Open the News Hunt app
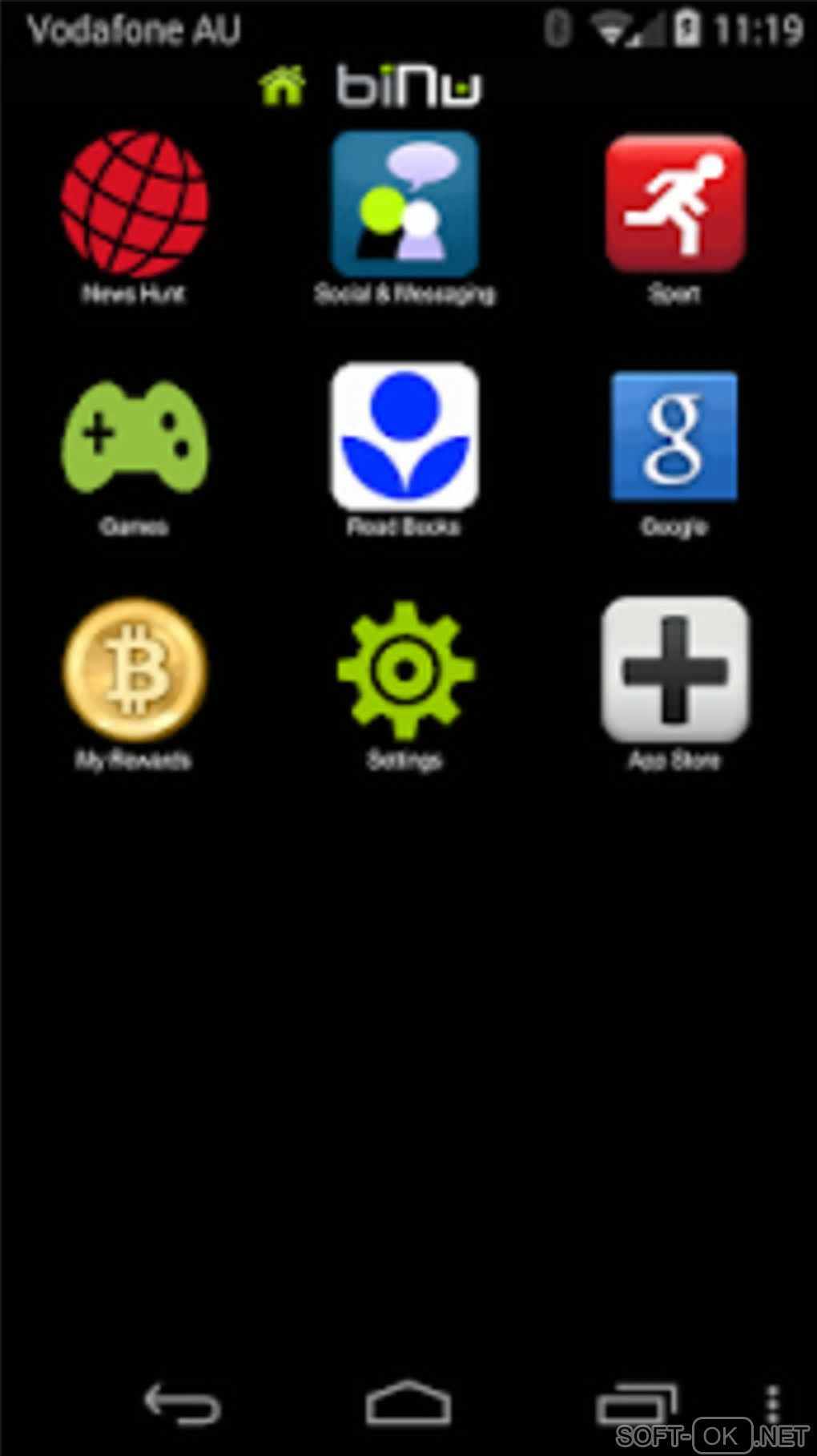 (134, 204)
